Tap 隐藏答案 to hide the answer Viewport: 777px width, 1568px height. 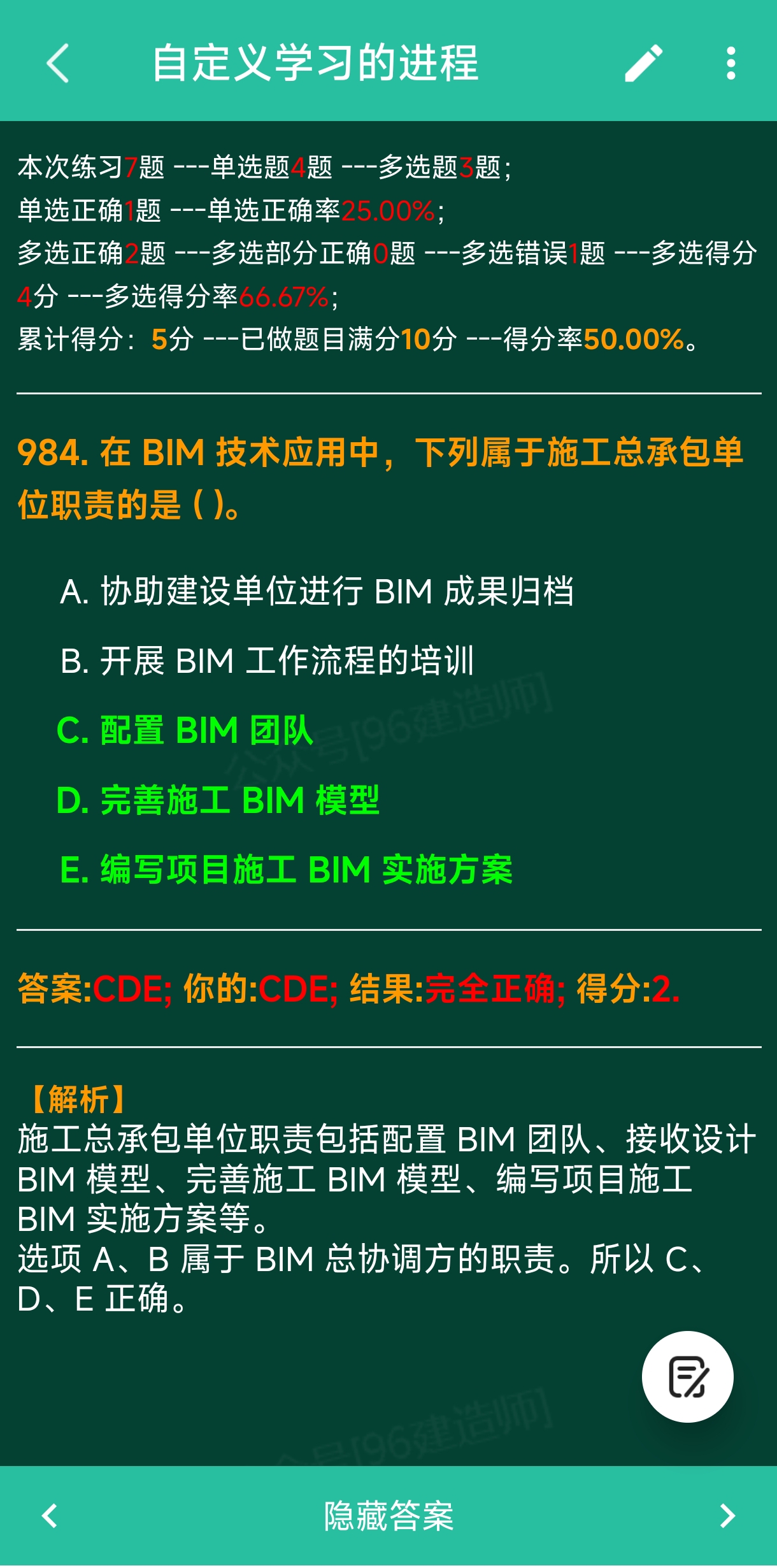[388, 1516]
